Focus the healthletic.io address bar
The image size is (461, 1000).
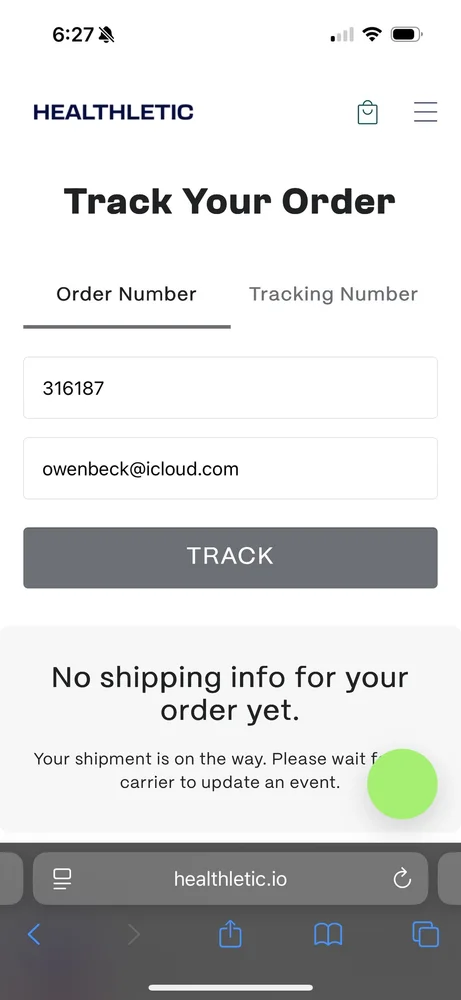click(x=230, y=879)
